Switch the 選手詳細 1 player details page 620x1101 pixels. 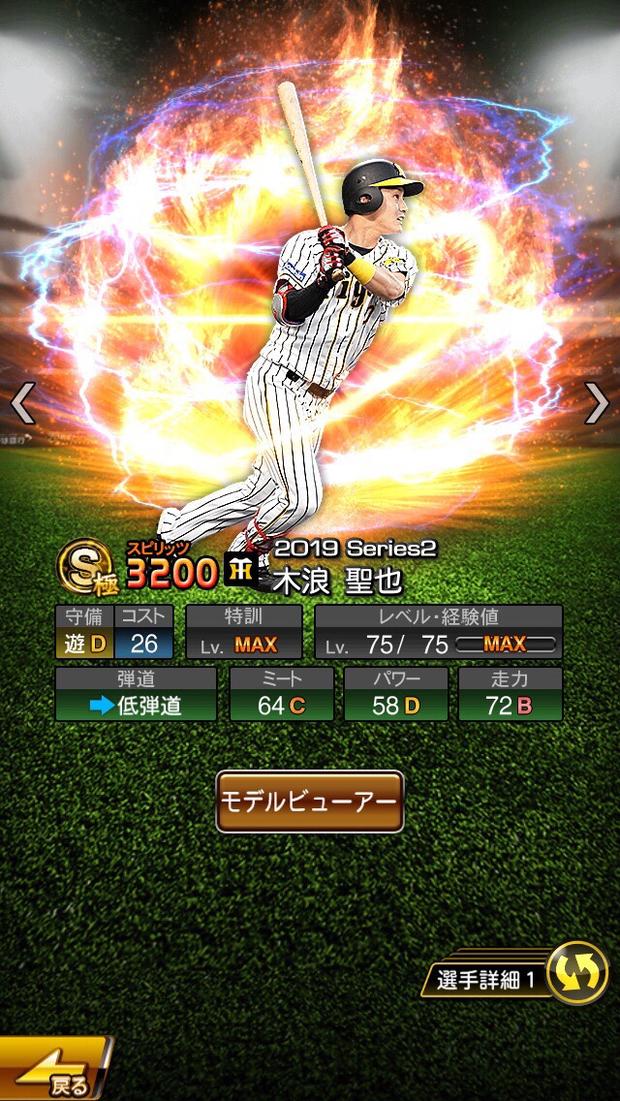point(515,974)
